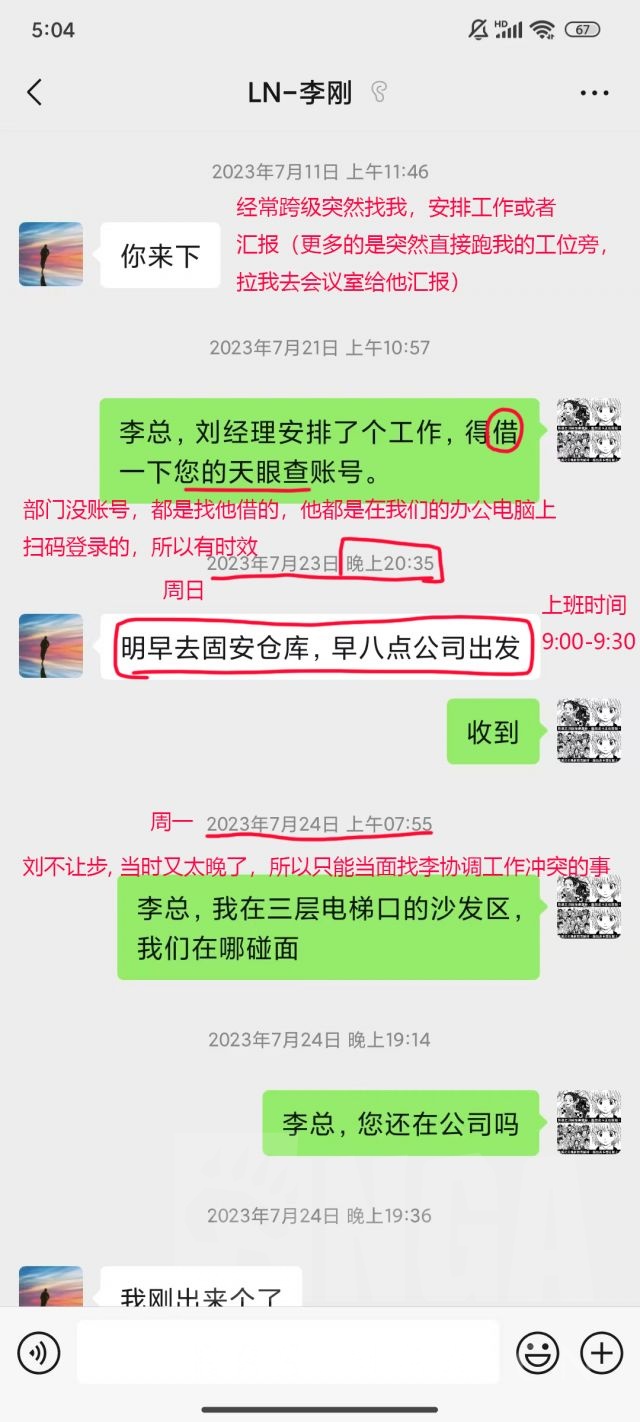Open my avatar beside the '收到' message
This screenshot has height=1422, width=640.
pos(588,731)
